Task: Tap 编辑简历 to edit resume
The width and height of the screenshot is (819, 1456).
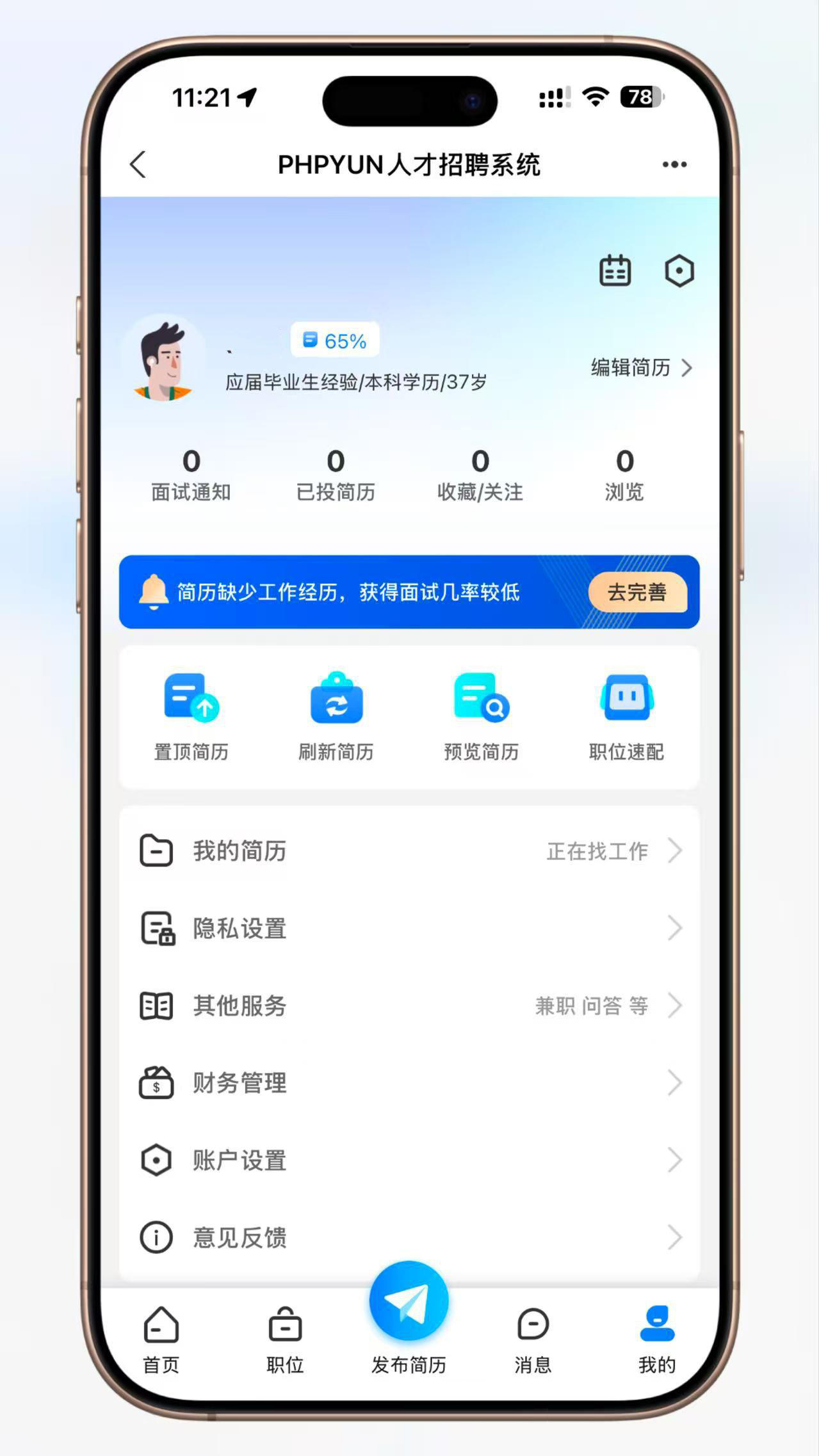Action: pos(641,368)
